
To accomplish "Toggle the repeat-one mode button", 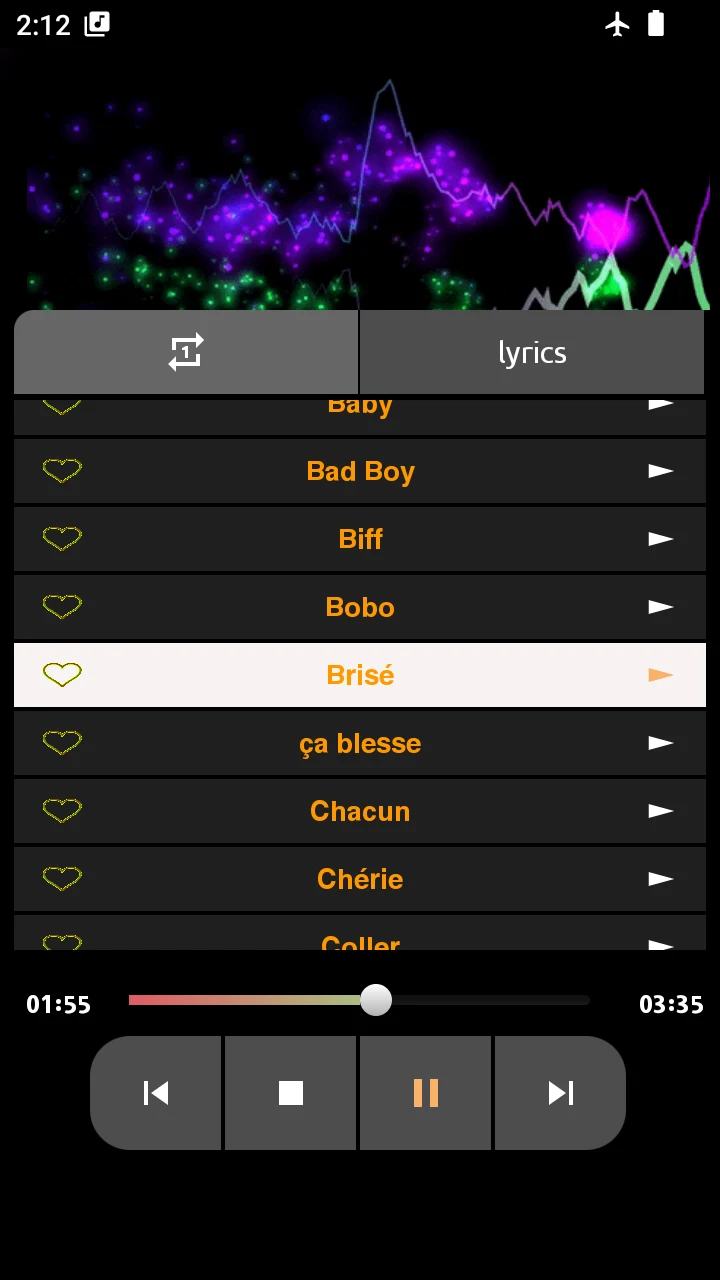I will click(x=186, y=352).
